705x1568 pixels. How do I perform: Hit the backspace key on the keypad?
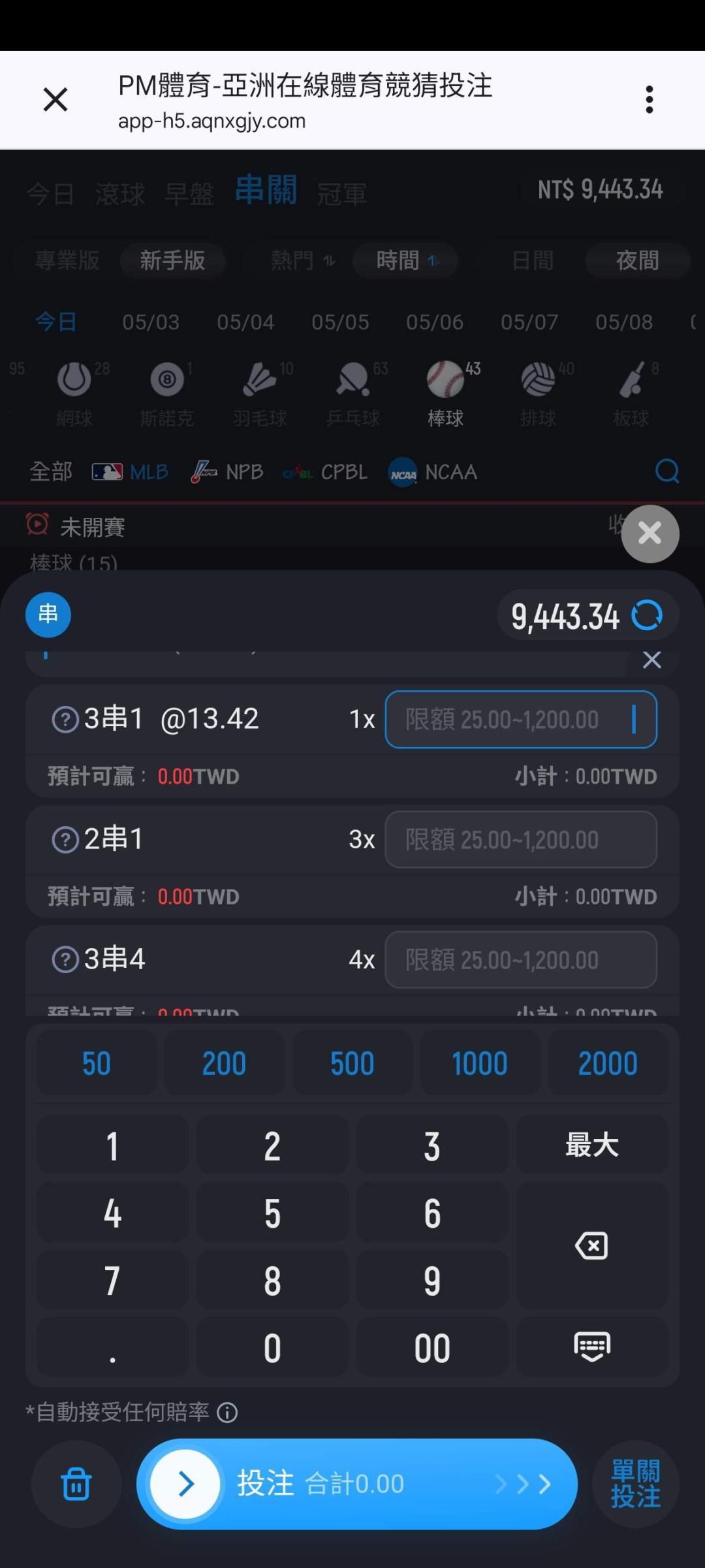pos(592,1245)
